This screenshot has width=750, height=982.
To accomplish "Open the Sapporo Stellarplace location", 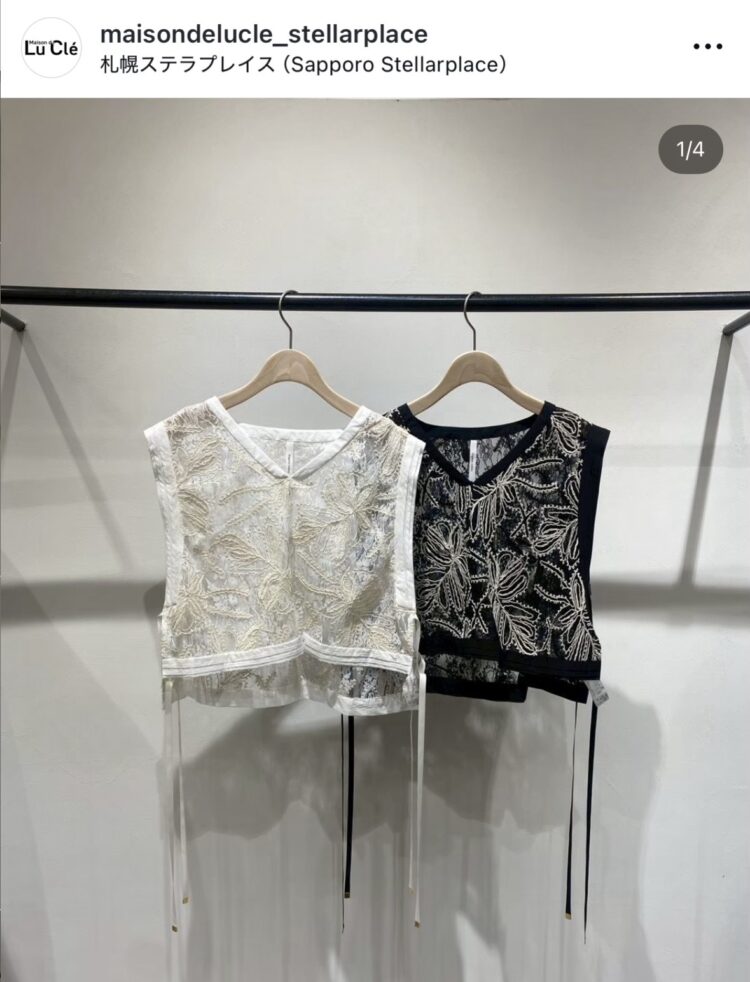I will click(303, 65).
